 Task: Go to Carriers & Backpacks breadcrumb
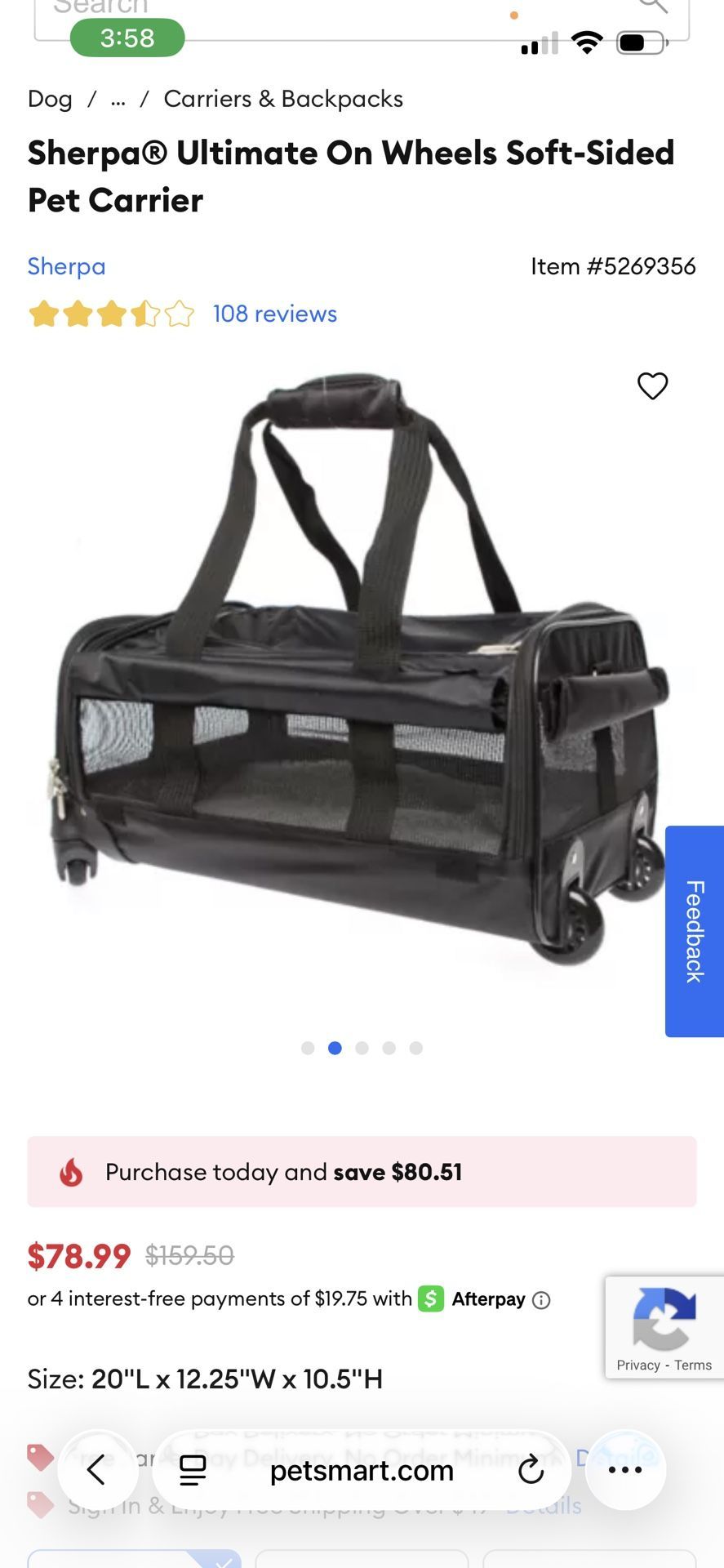tap(283, 98)
